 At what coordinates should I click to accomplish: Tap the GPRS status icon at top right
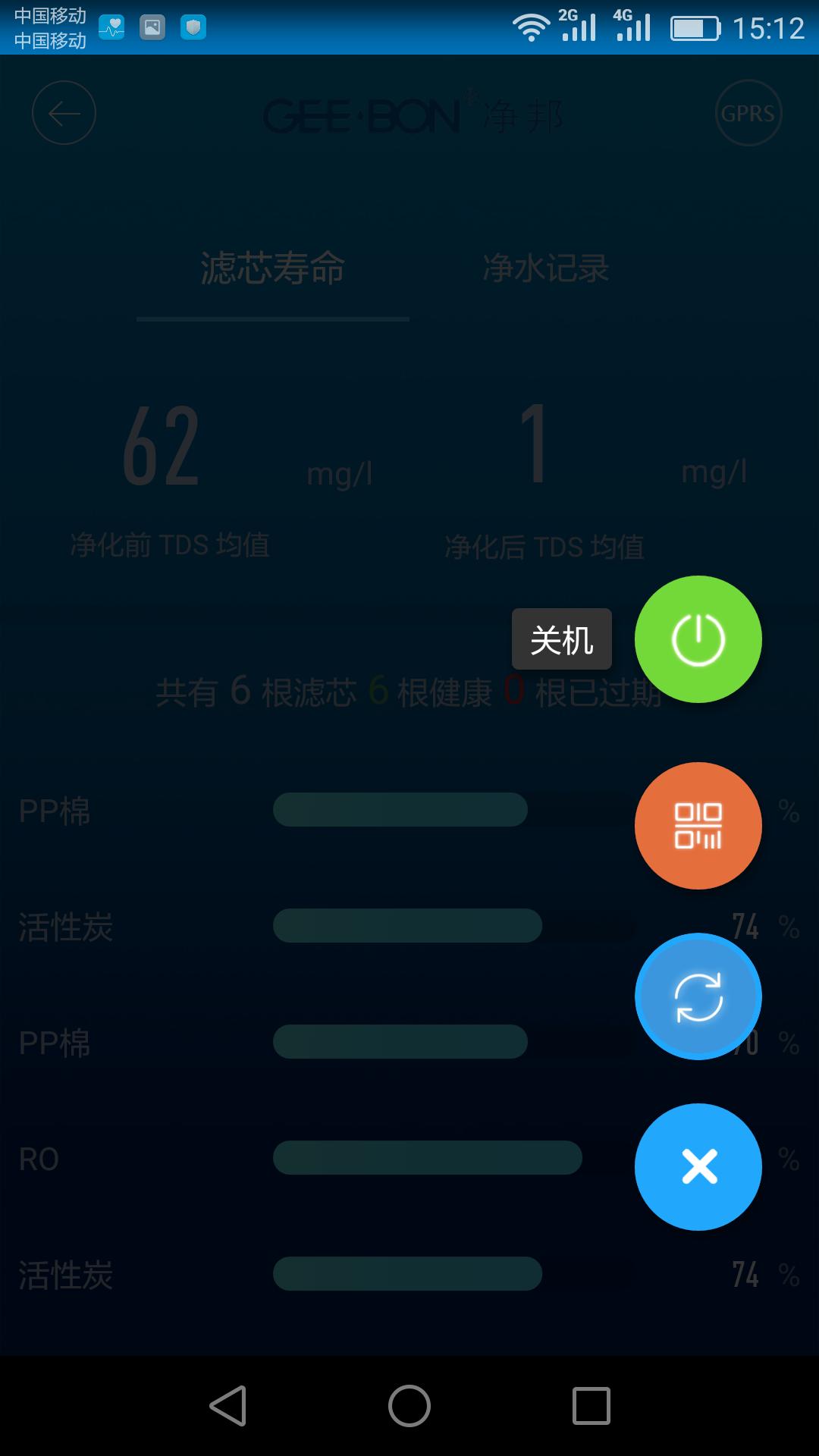749,112
